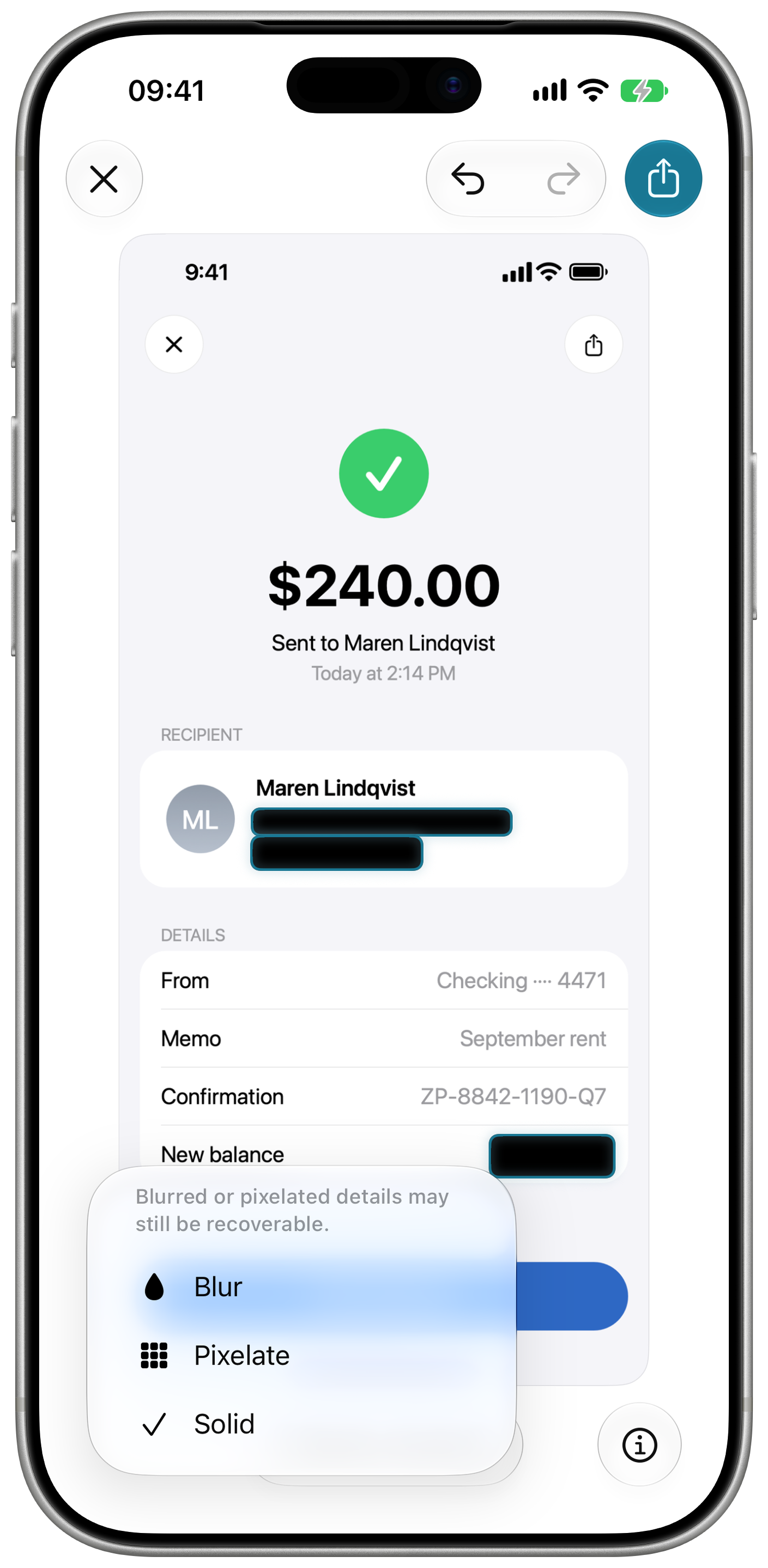Close the redaction editor

click(x=104, y=179)
